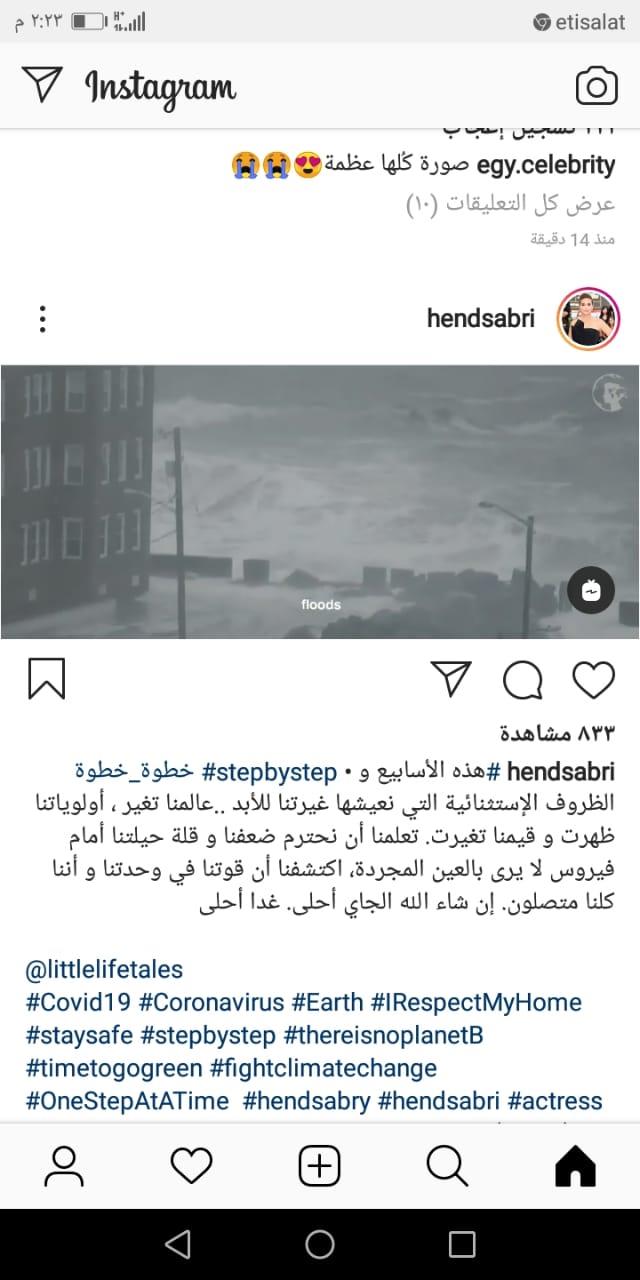The width and height of the screenshot is (640, 1280).
Task: Save hendsabri's post with the bookmark icon
Action: pos(46,680)
